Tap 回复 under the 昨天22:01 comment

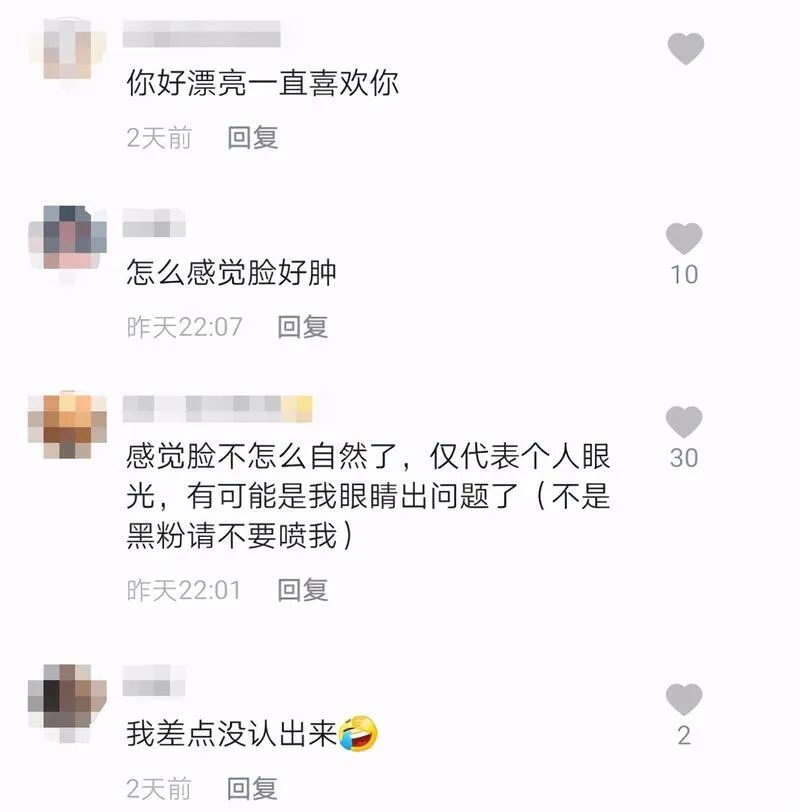[x=302, y=590]
